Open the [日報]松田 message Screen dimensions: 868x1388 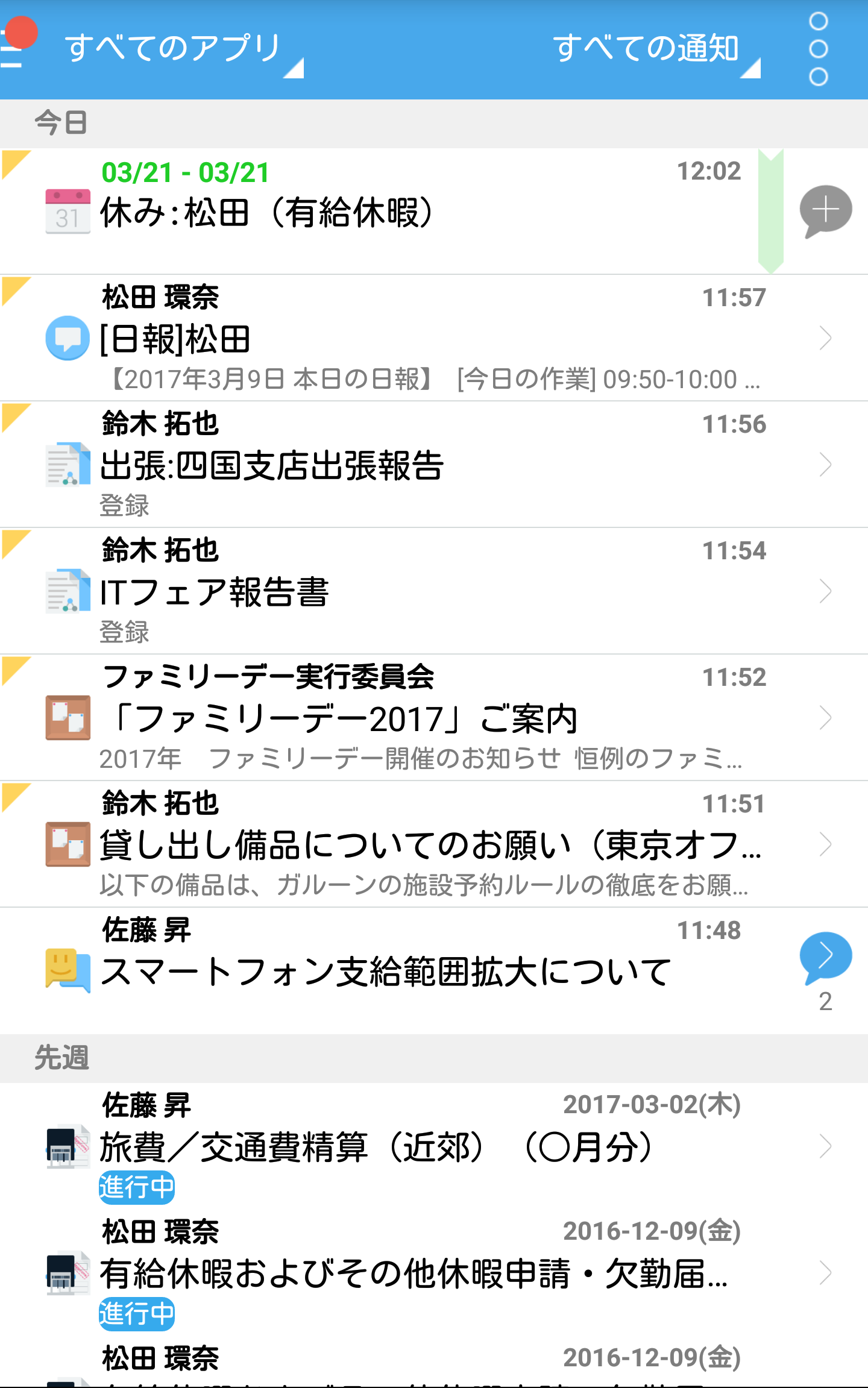click(434, 338)
